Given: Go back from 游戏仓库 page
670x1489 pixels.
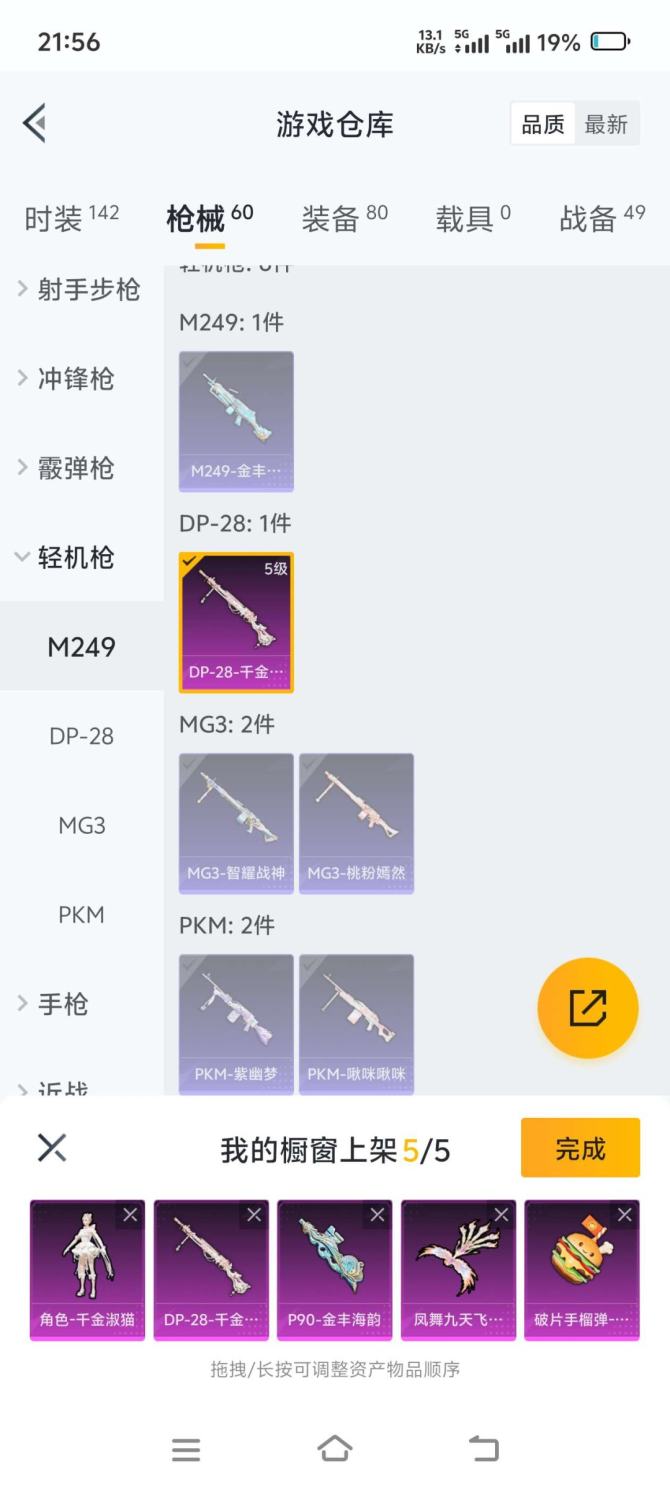Looking at the screenshot, I should pos(35,124).
